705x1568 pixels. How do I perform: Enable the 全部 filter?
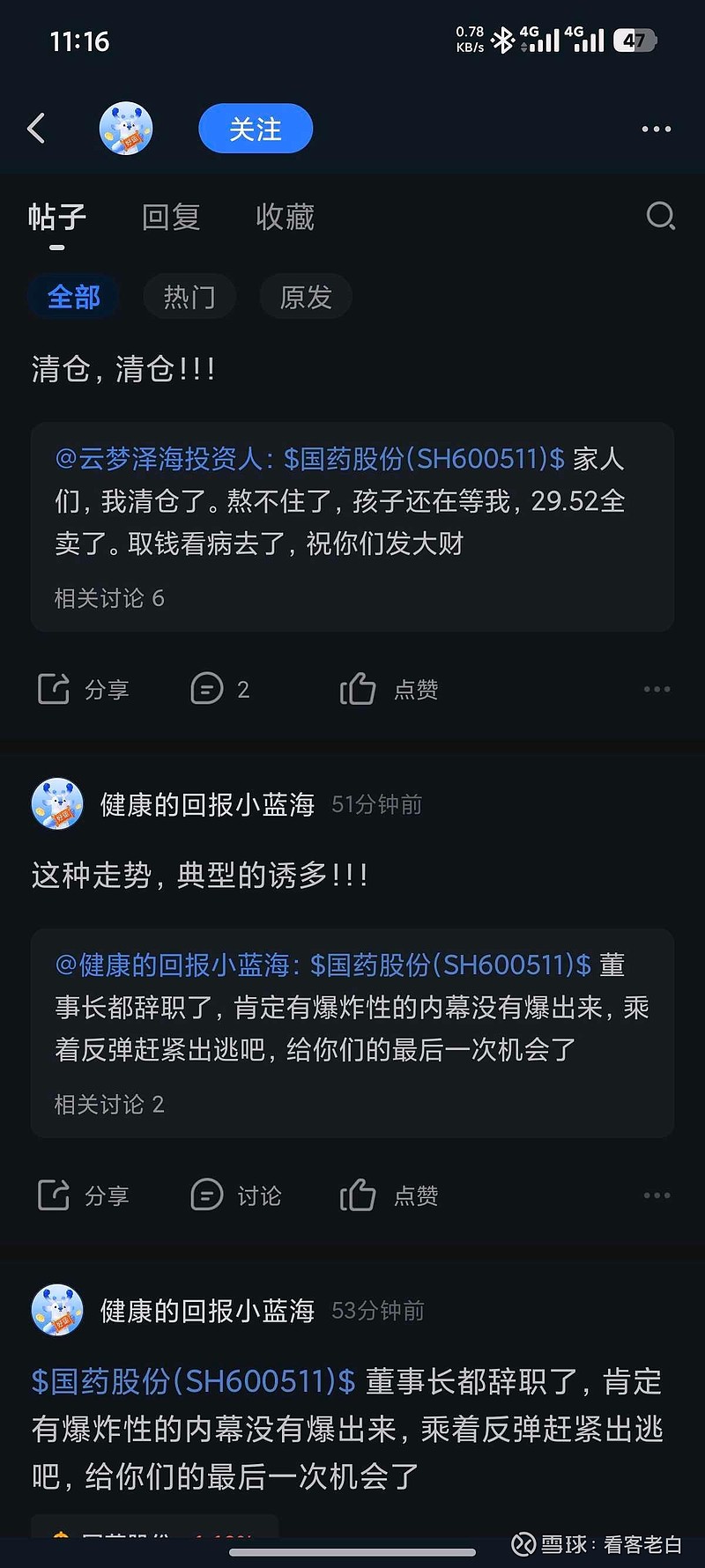(74, 297)
